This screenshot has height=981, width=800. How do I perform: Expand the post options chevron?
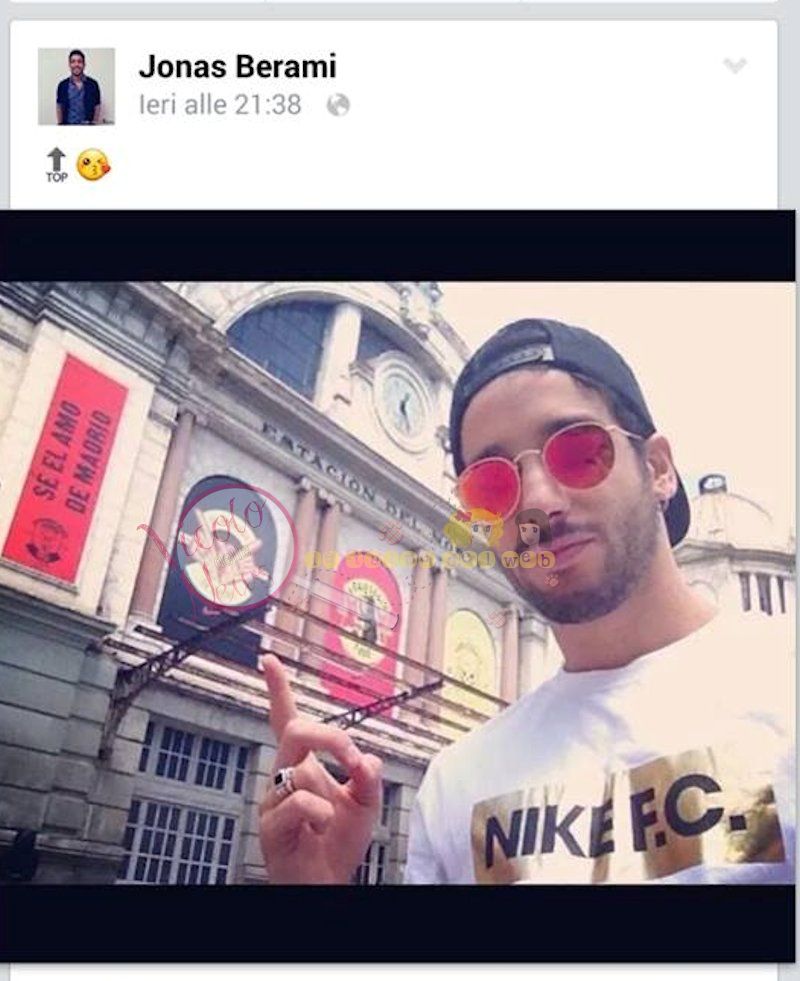tap(735, 66)
